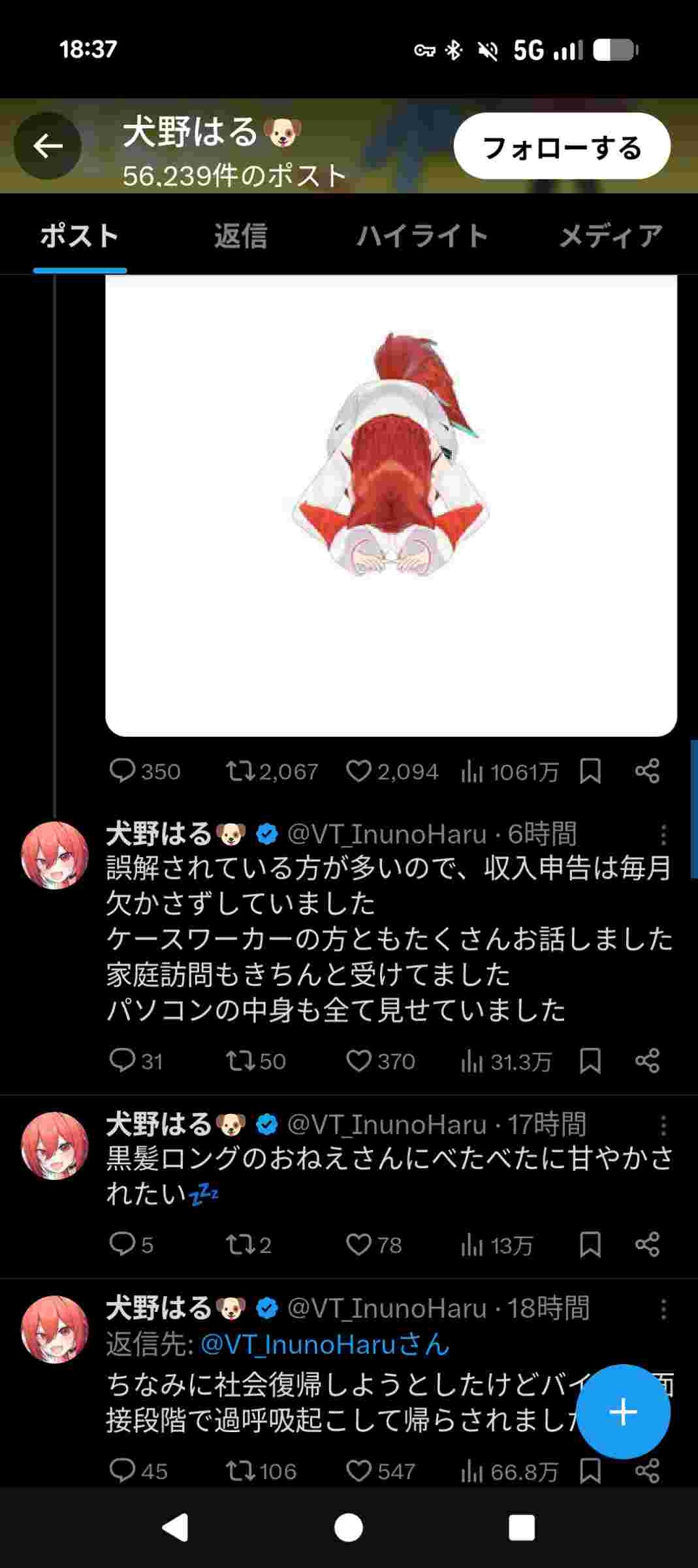
Task: Go back using the arrow button
Action: click(x=48, y=146)
